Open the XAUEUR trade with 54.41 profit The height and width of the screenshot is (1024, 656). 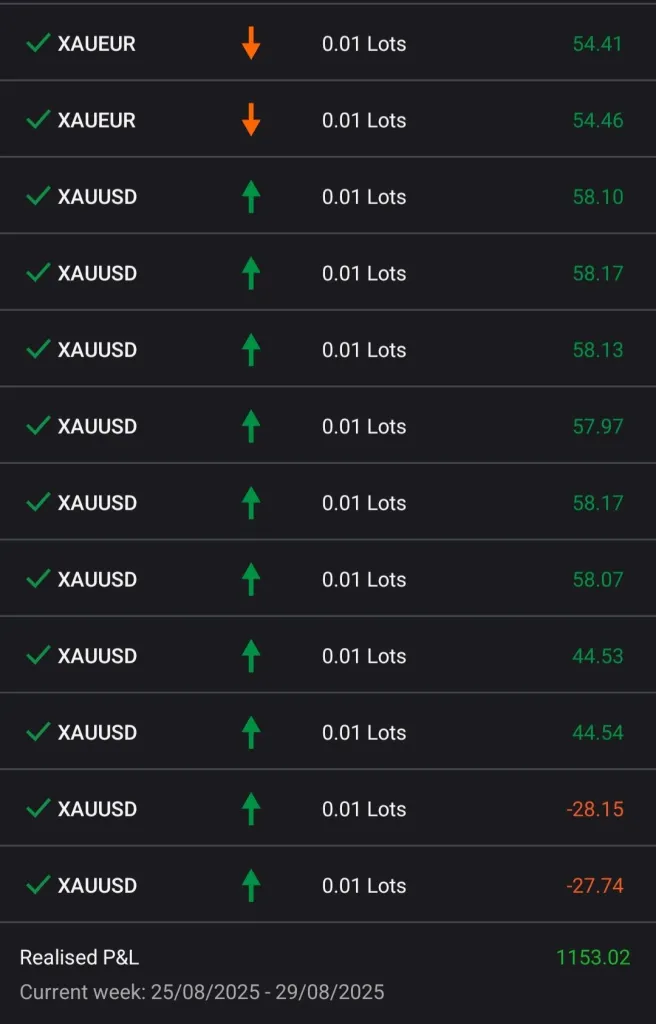pos(328,44)
